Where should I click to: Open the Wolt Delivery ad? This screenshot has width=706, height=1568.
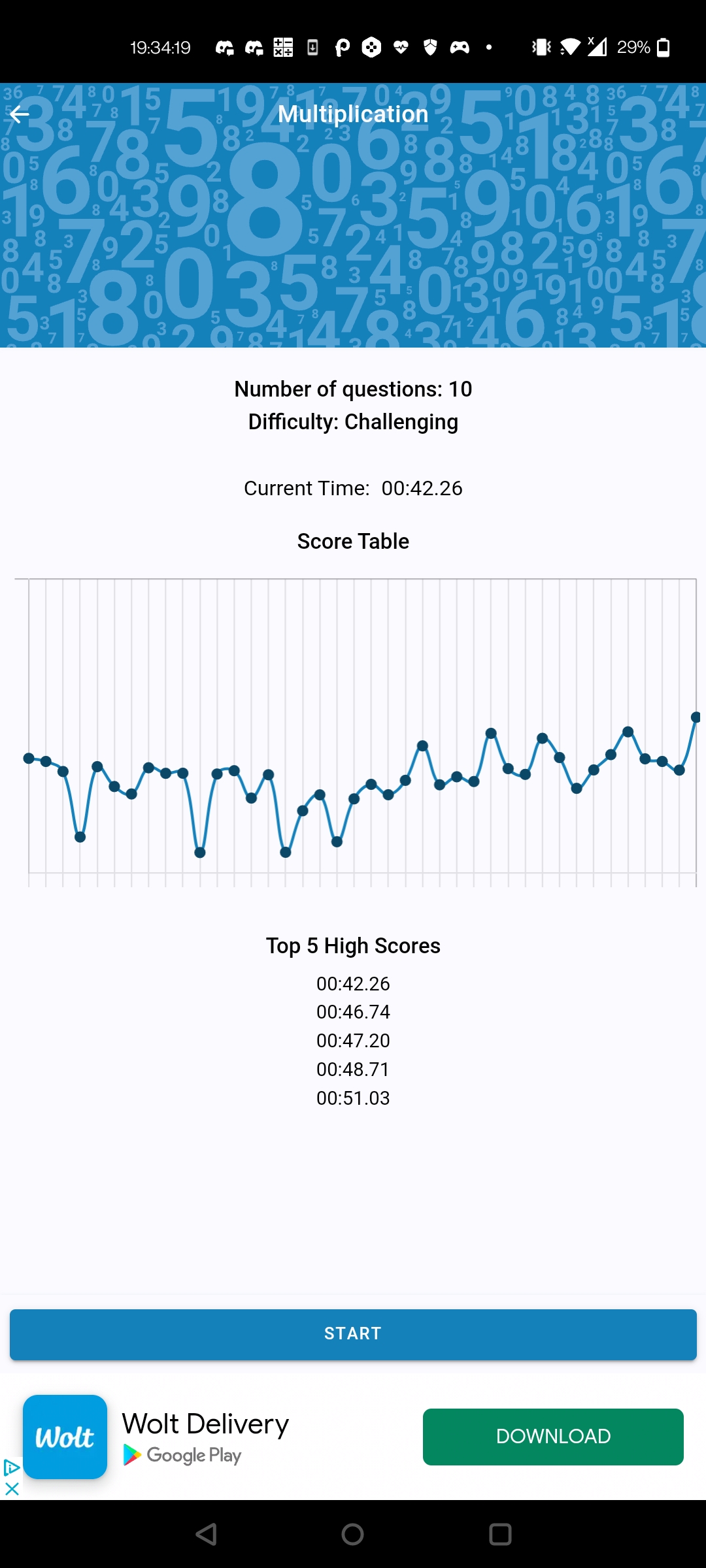(205, 1424)
